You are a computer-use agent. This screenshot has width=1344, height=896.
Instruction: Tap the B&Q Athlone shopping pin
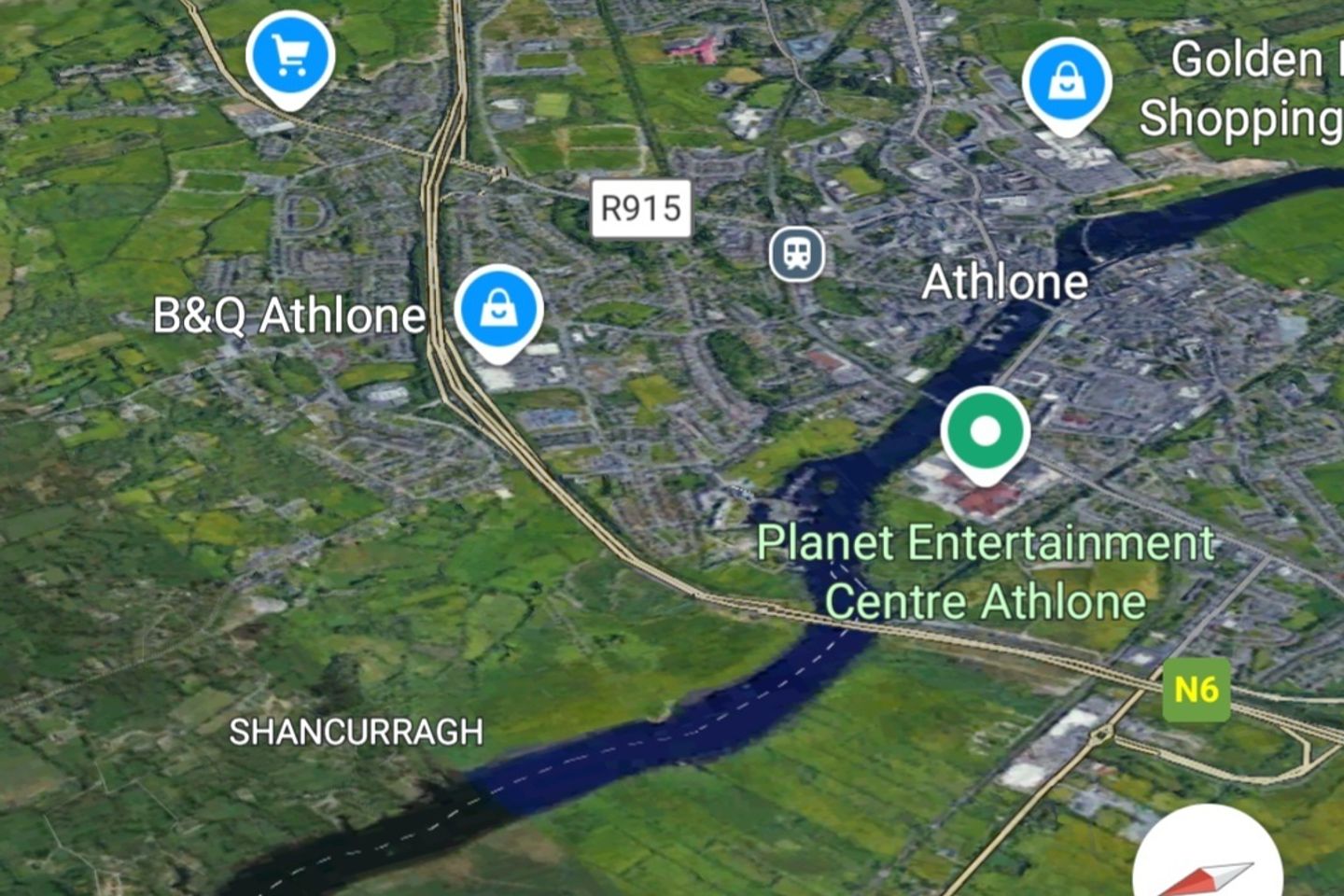[498, 309]
